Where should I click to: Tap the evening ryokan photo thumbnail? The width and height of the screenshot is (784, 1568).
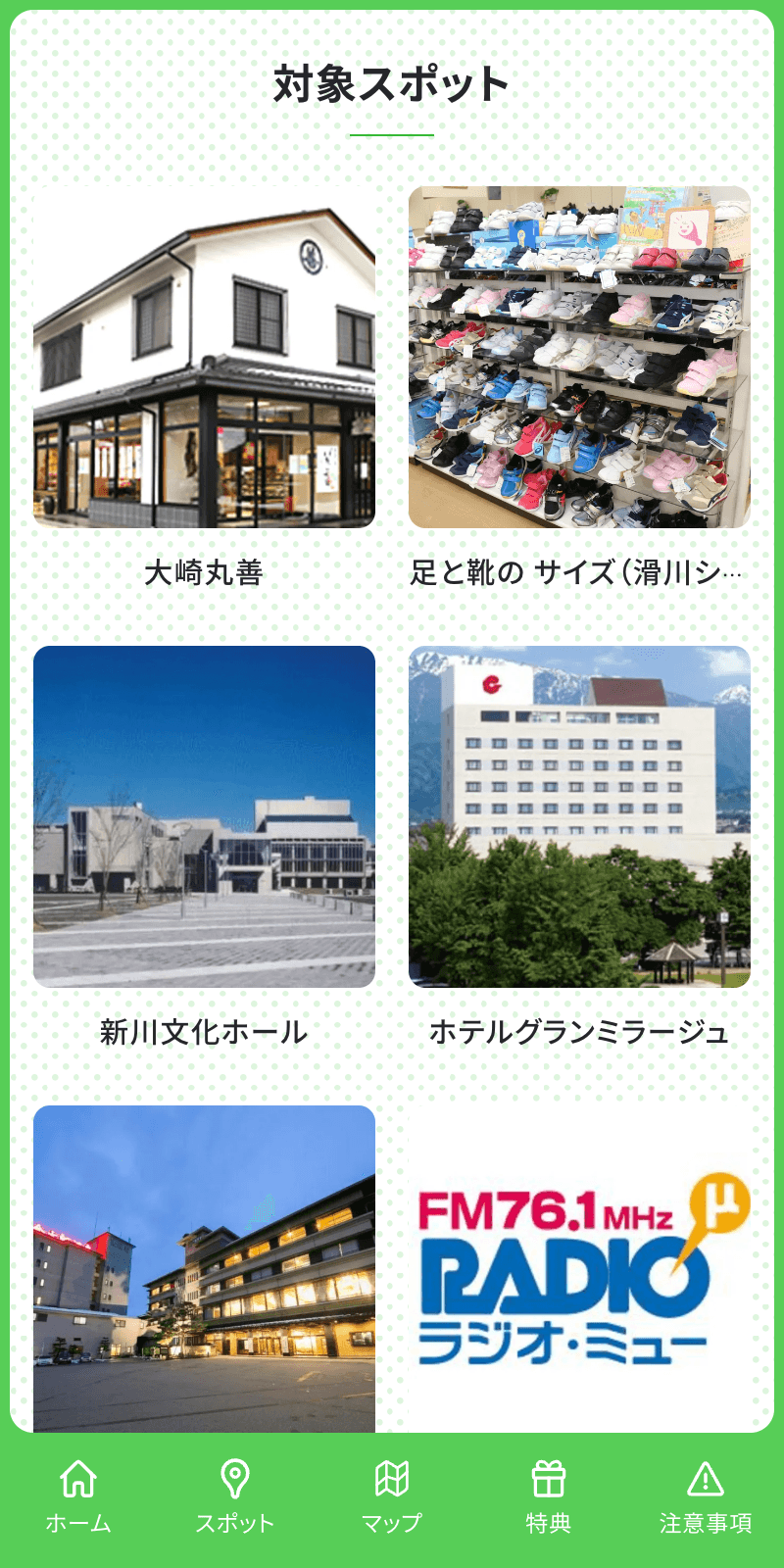click(x=205, y=1264)
